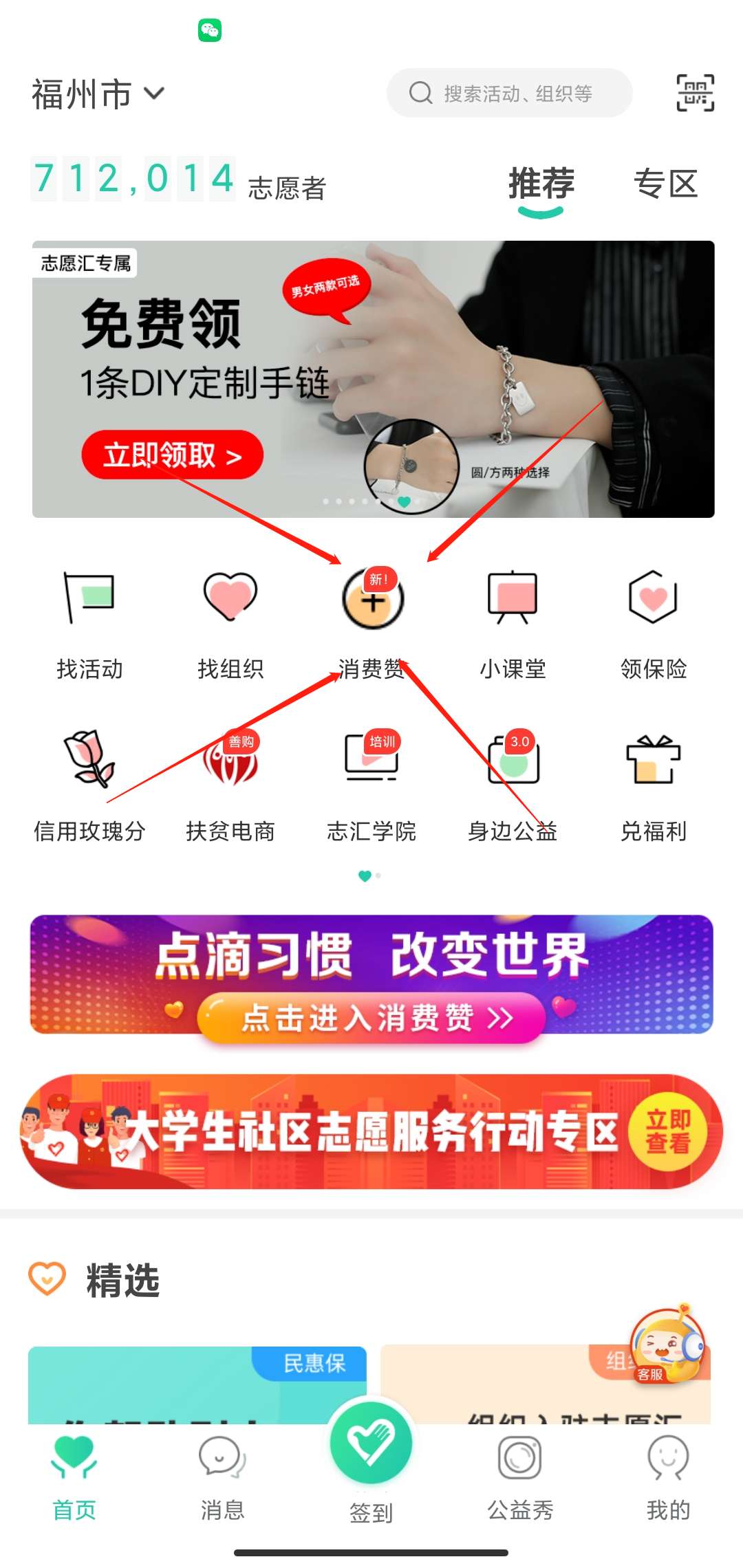Tap the search box for activities and organizations

click(x=510, y=93)
